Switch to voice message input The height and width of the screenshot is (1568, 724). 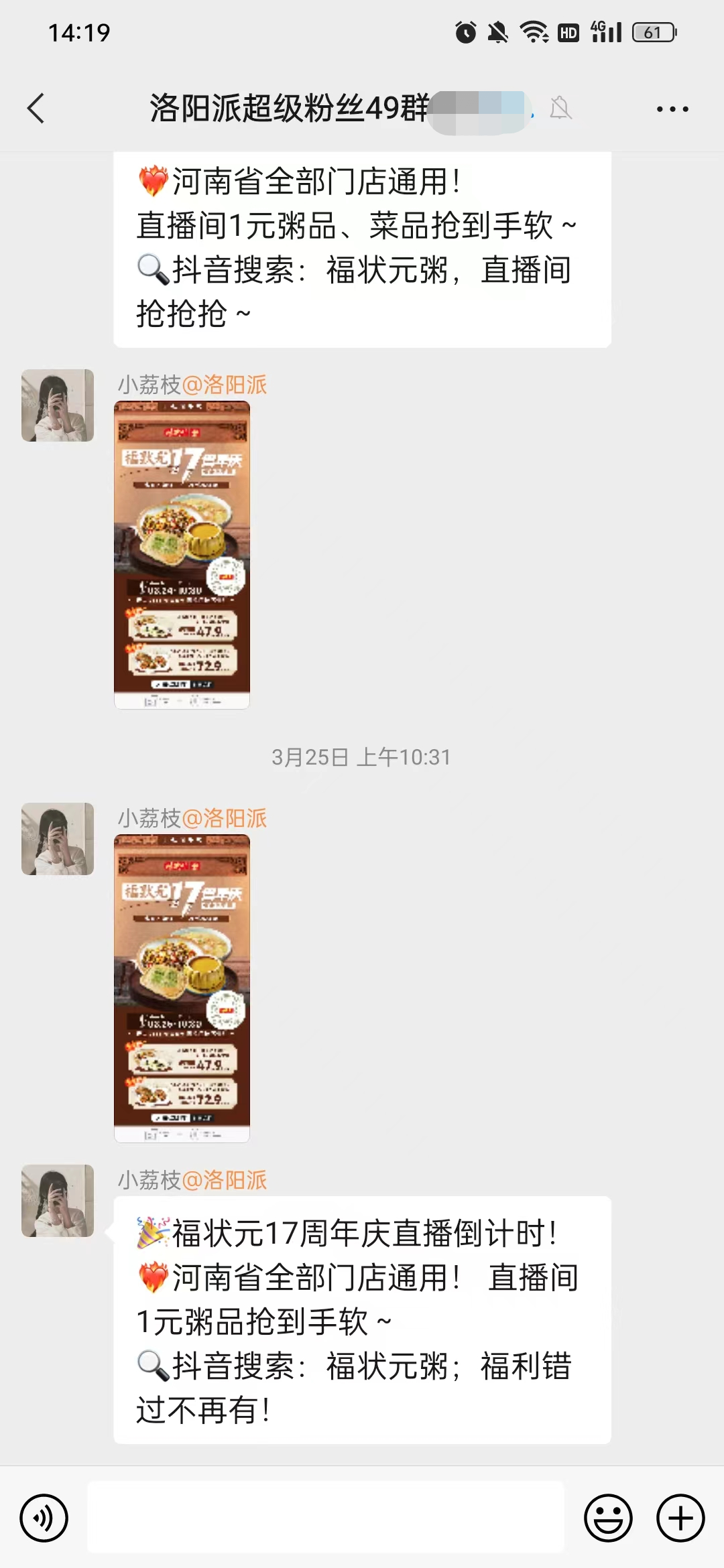tap(44, 1518)
